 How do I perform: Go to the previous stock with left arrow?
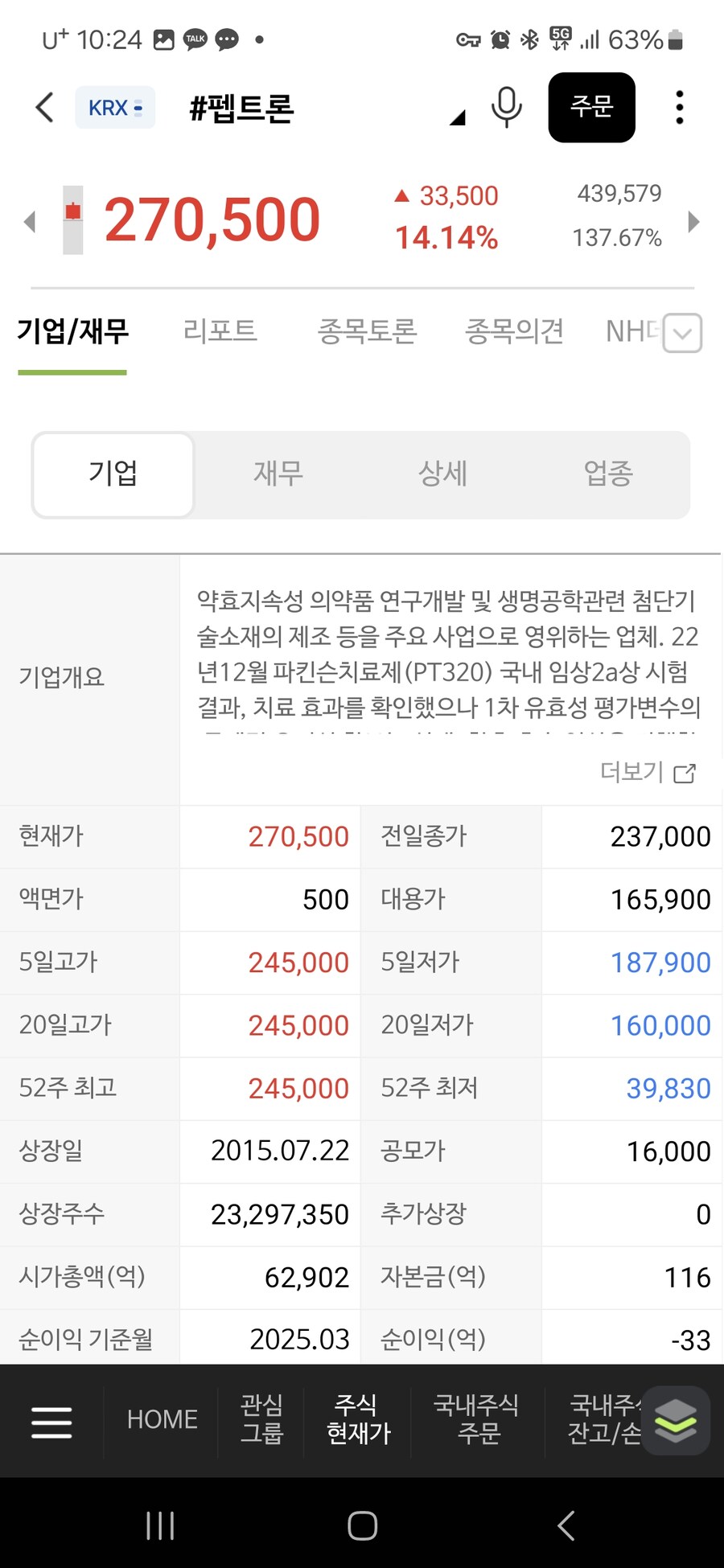[x=30, y=221]
